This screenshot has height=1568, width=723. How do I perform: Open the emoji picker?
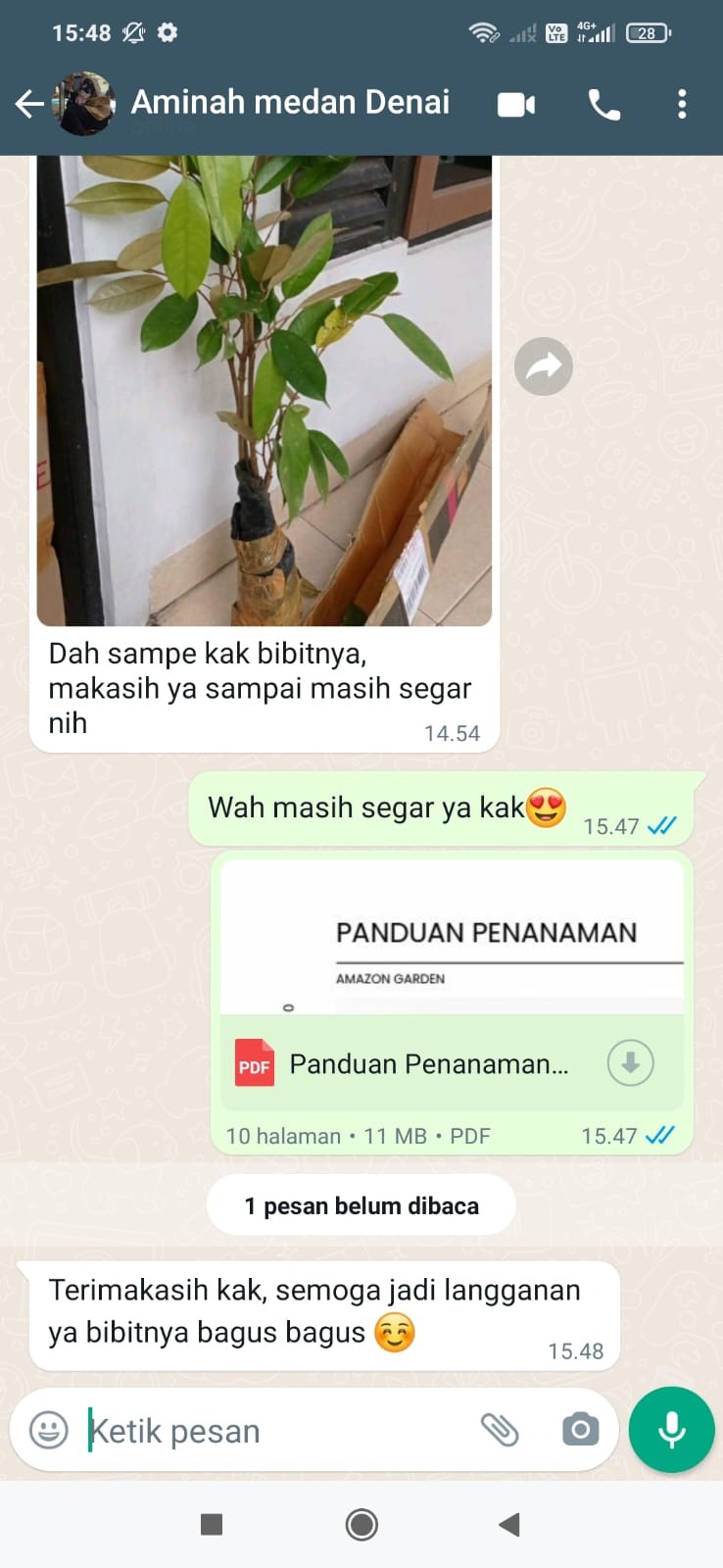click(x=49, y=1430)
